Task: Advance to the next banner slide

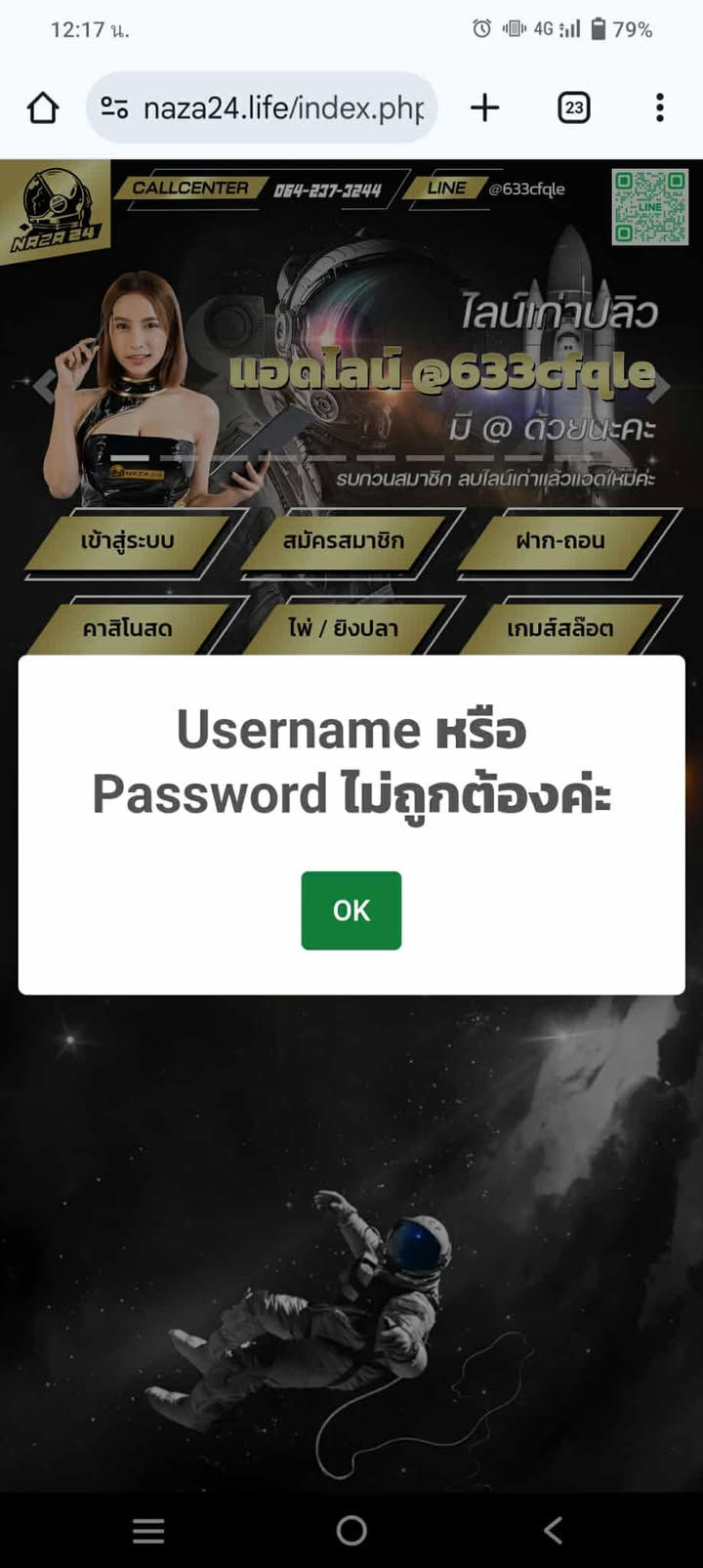Action: coord(660,386)
